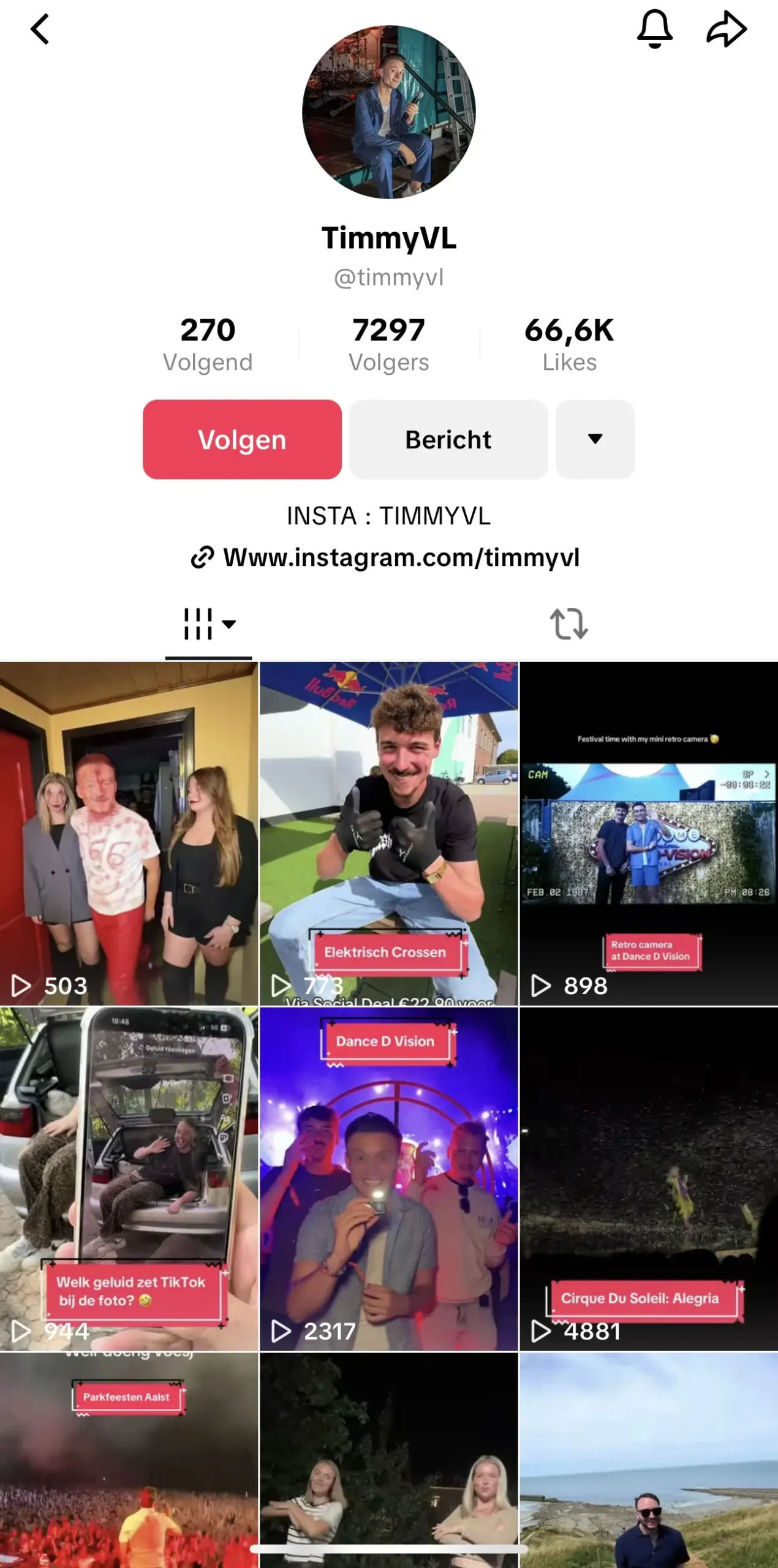Screen dimensions: 778x1568
Task: Enlarge TimmyVL's profile picture
Action: pyautogui.click(x=388, y=112)
